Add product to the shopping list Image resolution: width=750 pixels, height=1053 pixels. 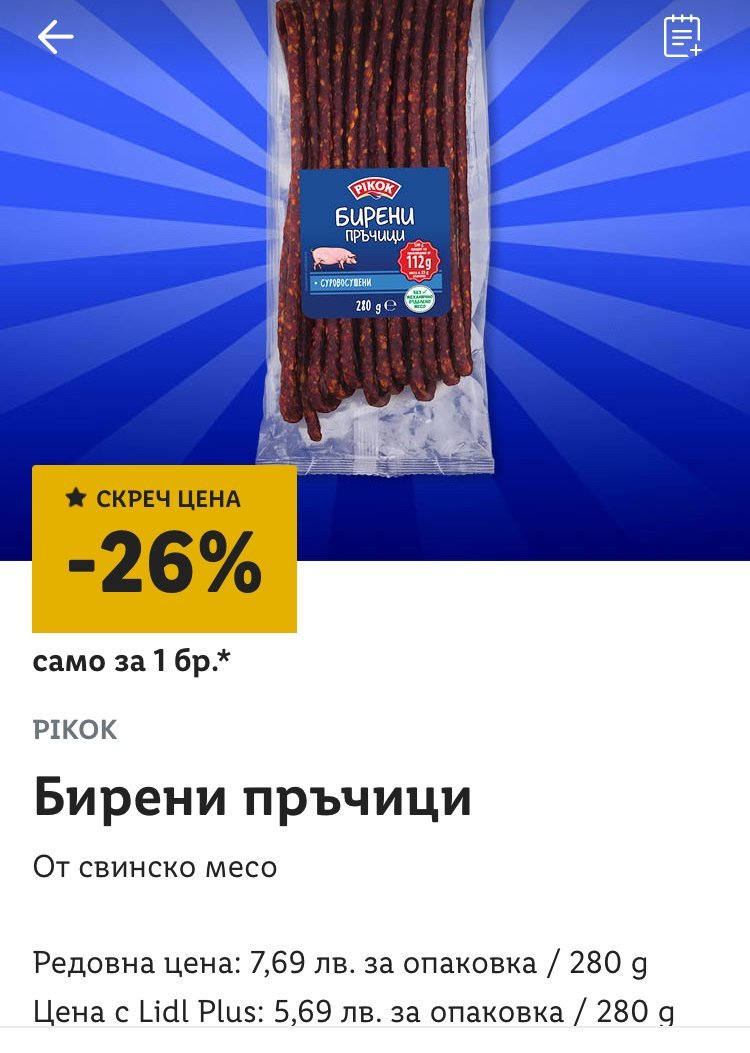coord(682,36)
